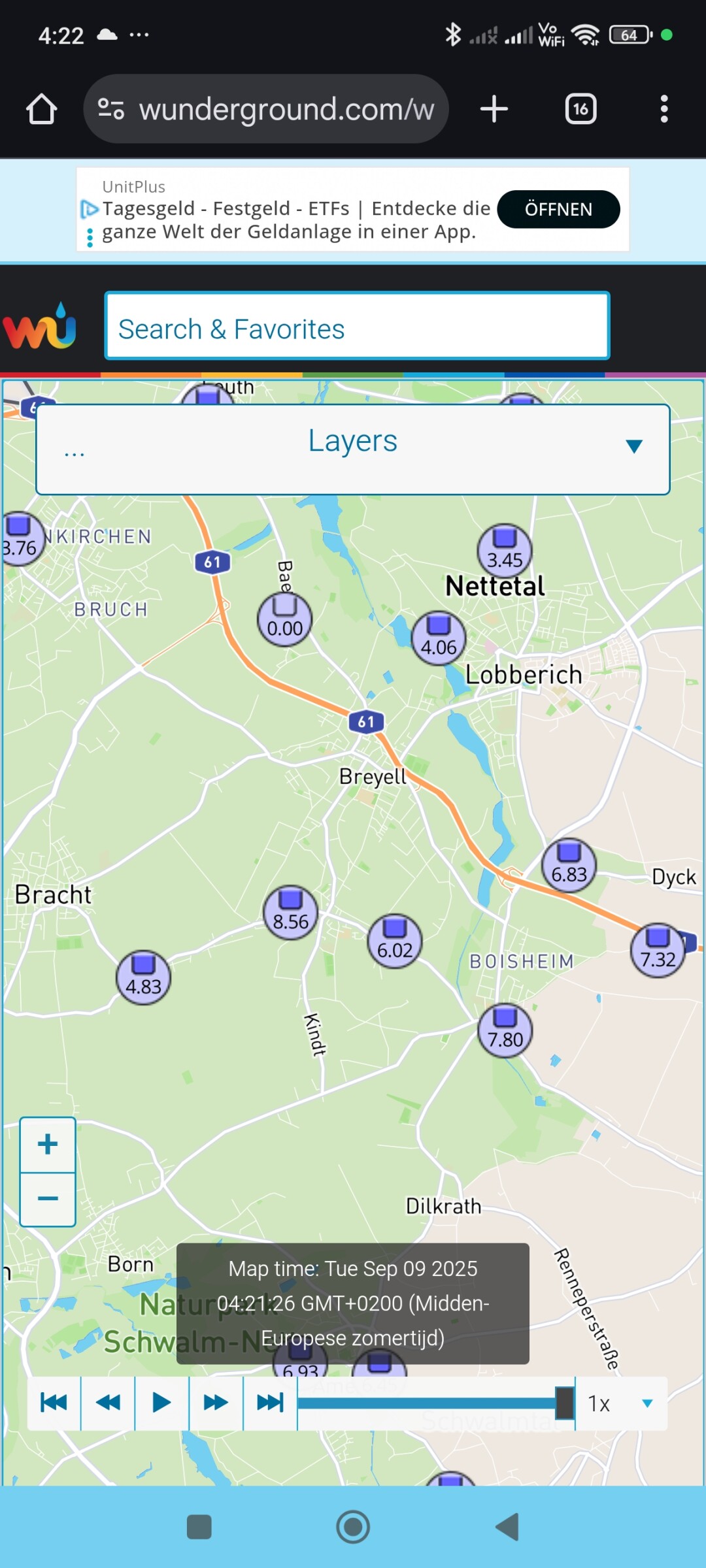
Task: Zoom in on the map
Action: [x=48, y=1145]
